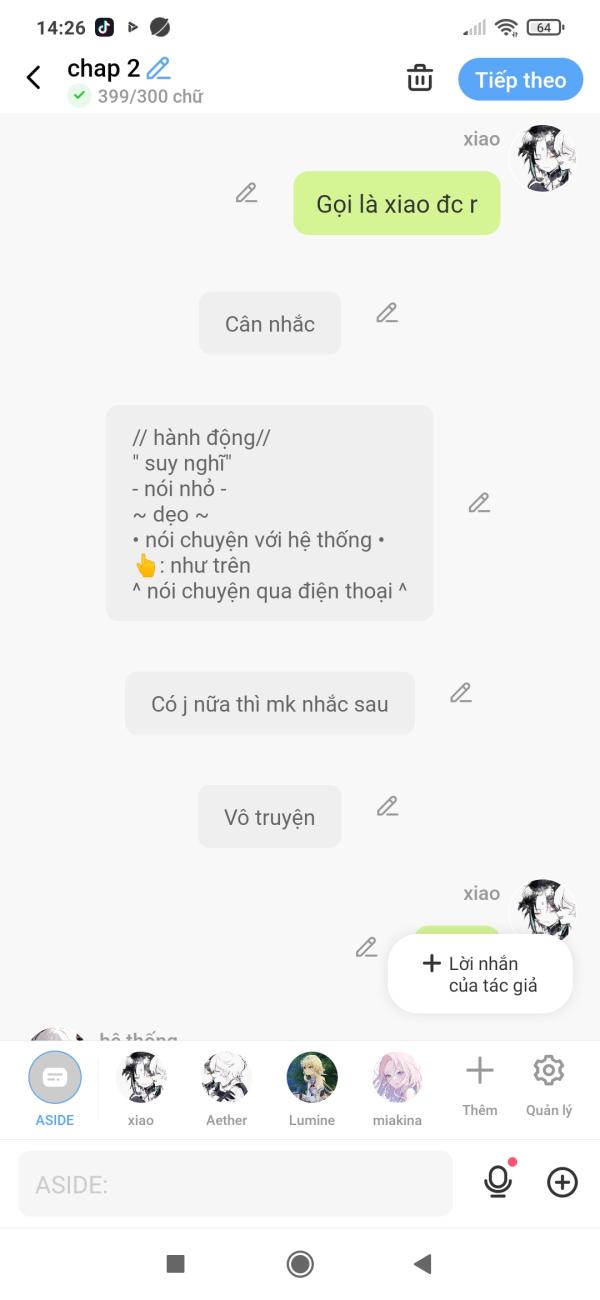
Task: Start voice input with the microphone
Action: tap(498, 1182)
